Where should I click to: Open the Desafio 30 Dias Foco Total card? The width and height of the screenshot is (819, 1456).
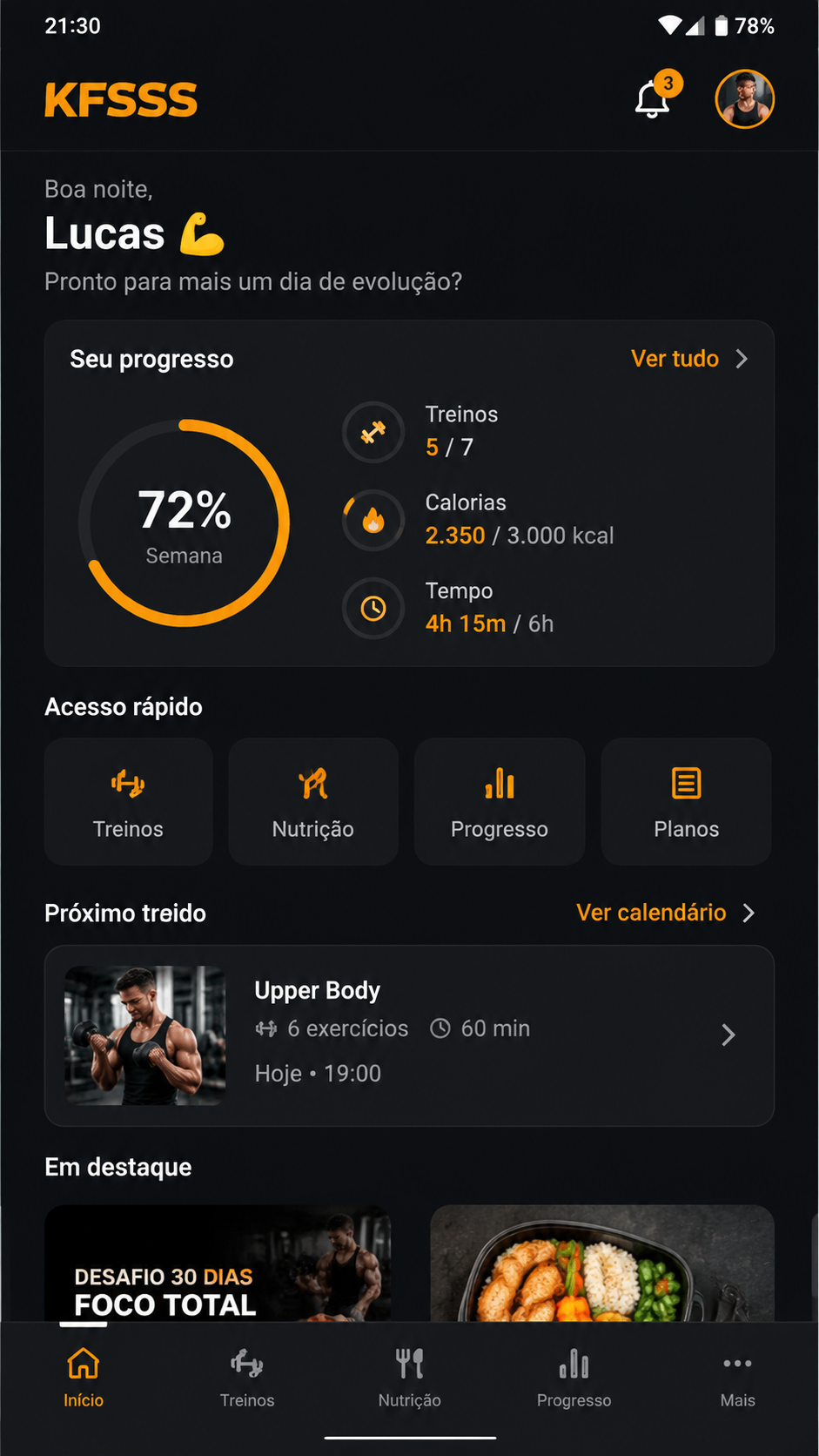point(218,1264)
